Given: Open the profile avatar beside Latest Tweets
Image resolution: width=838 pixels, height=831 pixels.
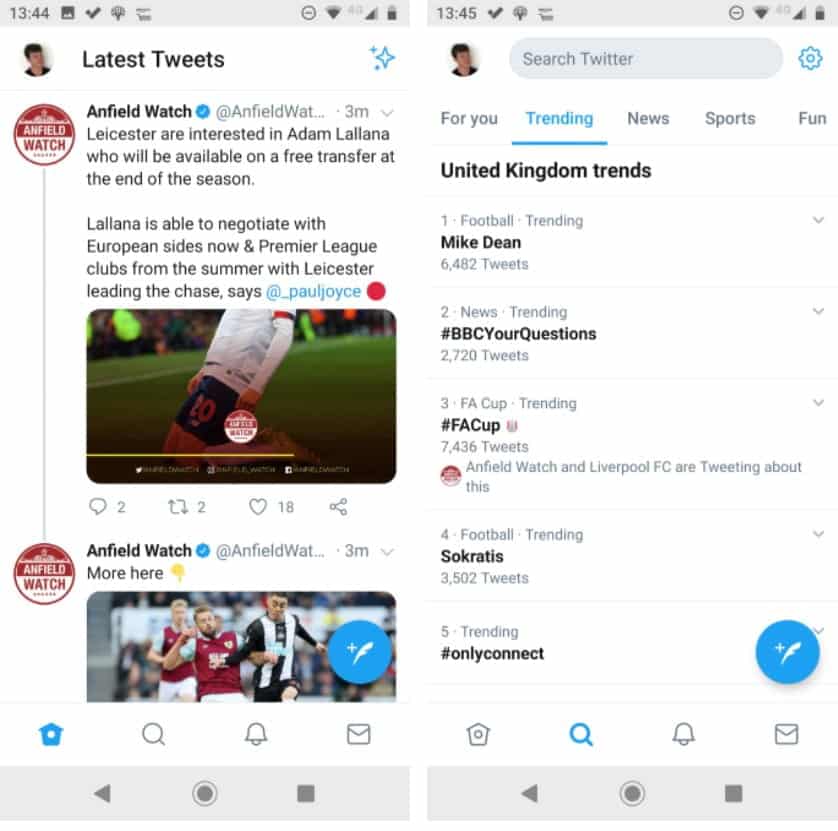Looking at the screenshot, I should pos(37,59).
